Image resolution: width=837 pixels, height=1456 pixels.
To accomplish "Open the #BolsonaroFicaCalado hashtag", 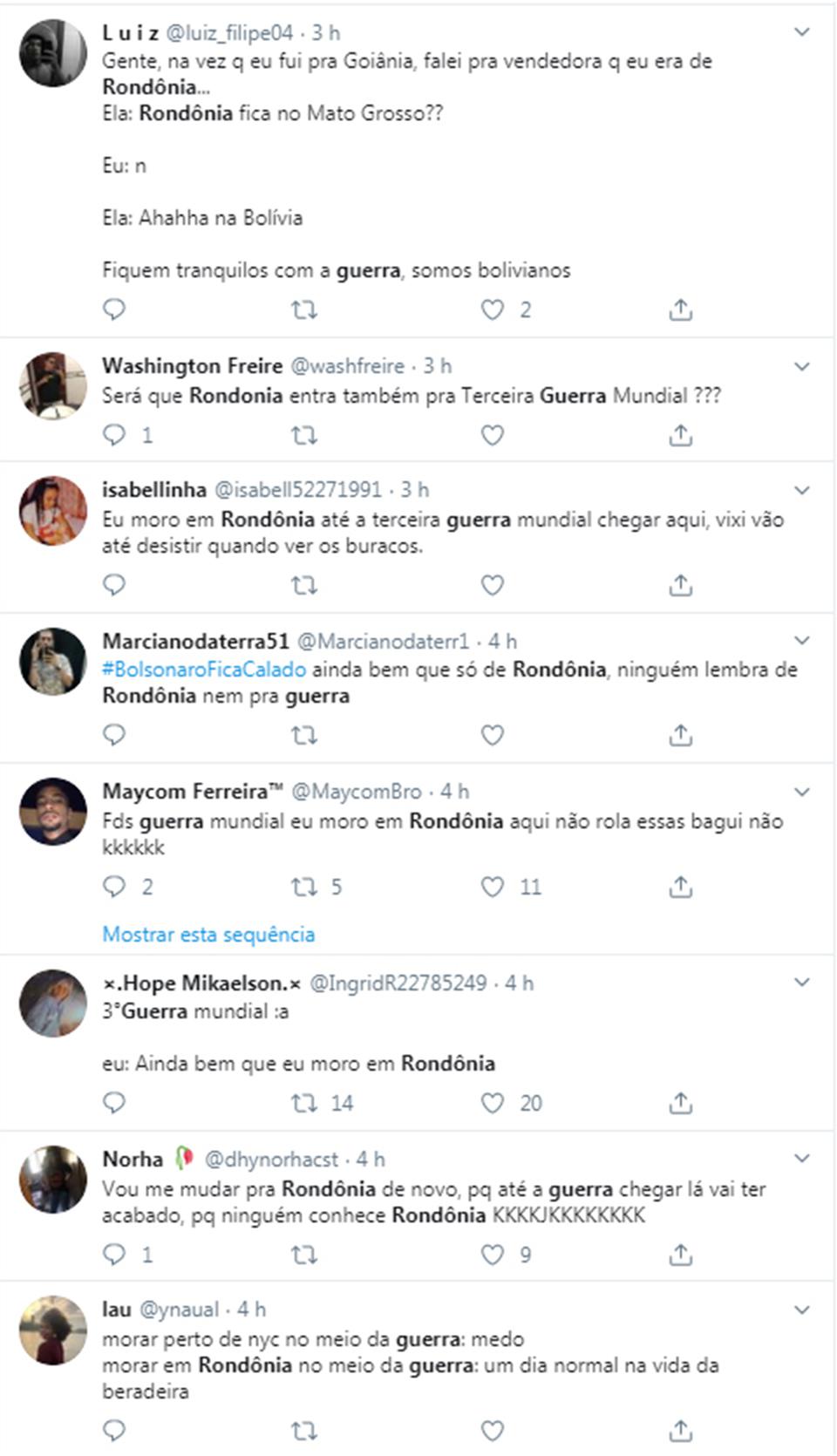I will [x=204, y=670].
